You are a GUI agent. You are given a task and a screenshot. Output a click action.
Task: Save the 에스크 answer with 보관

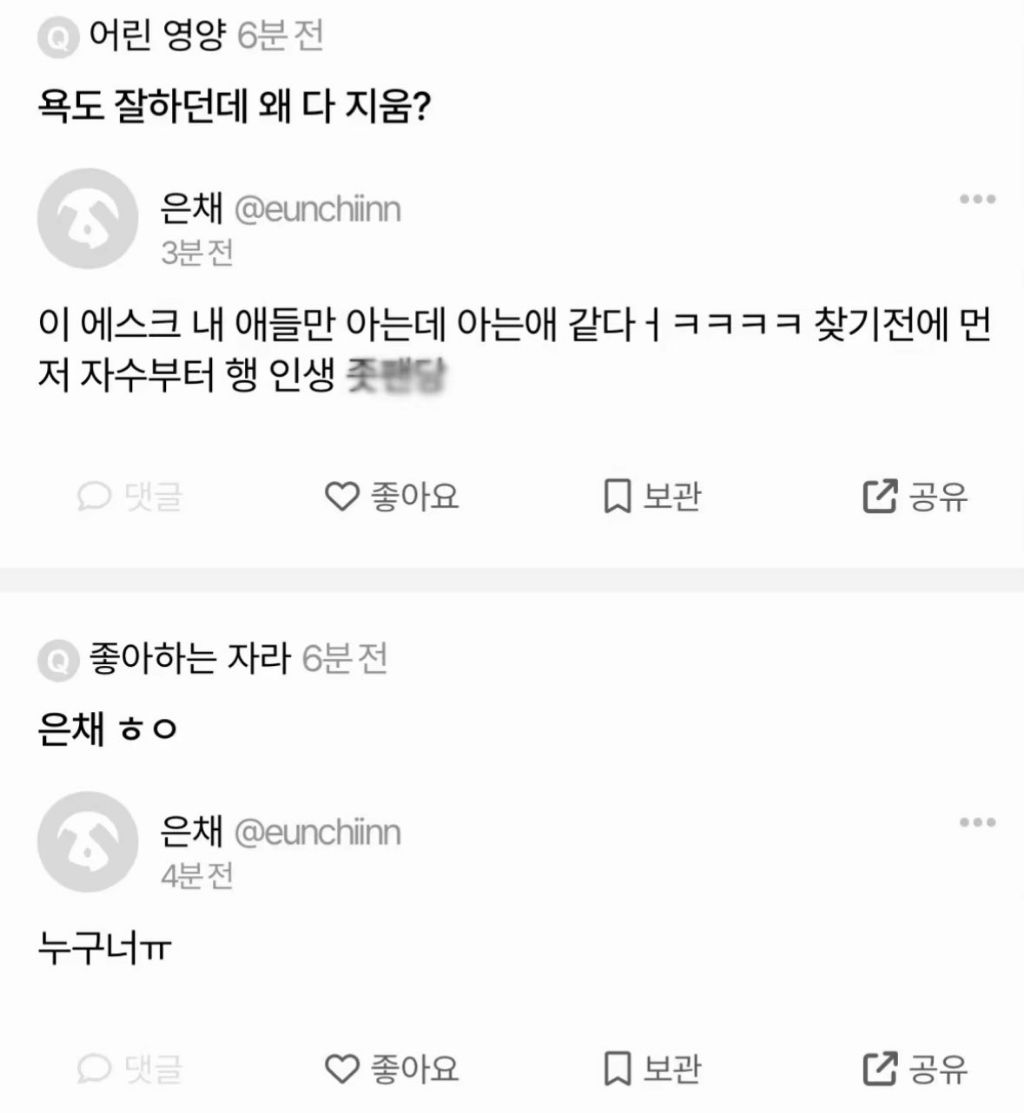click(x=652, y=496)
